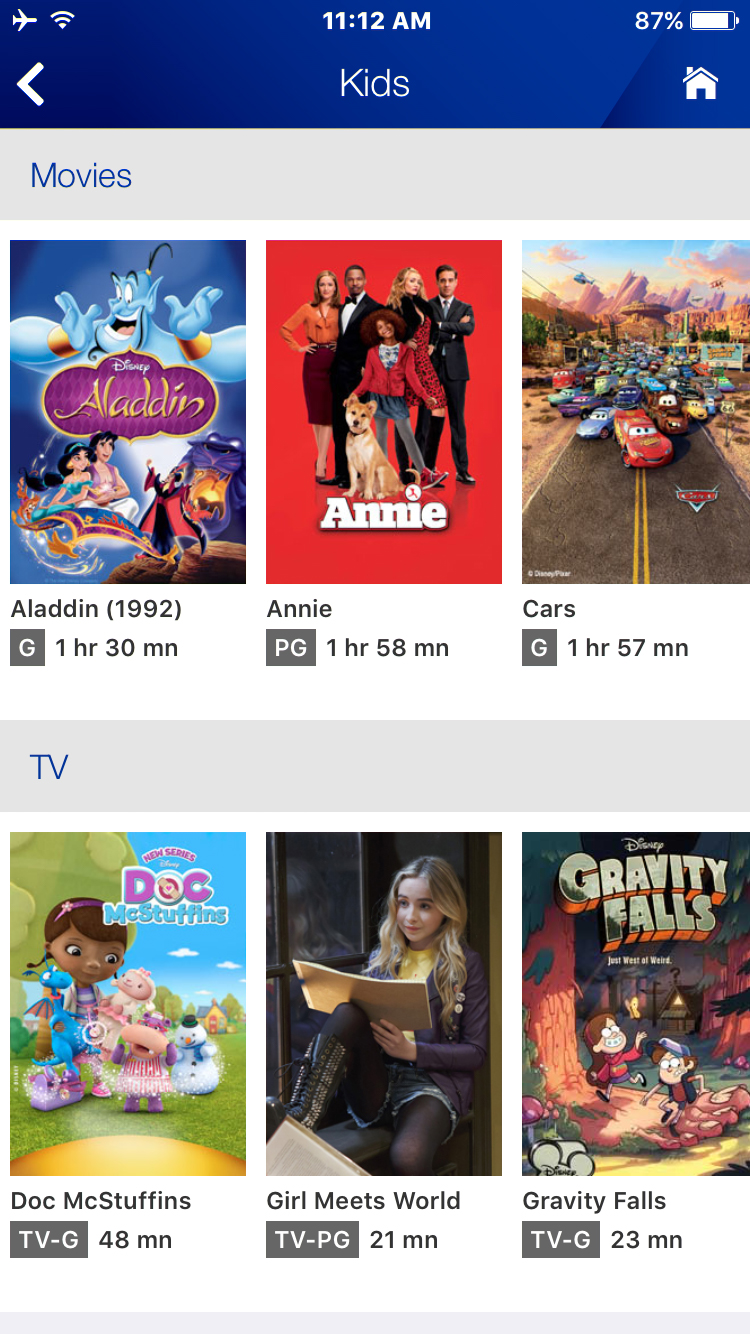Return to the home screen icon
This screenshot has width=750, height=1334.
click(700, 83)
